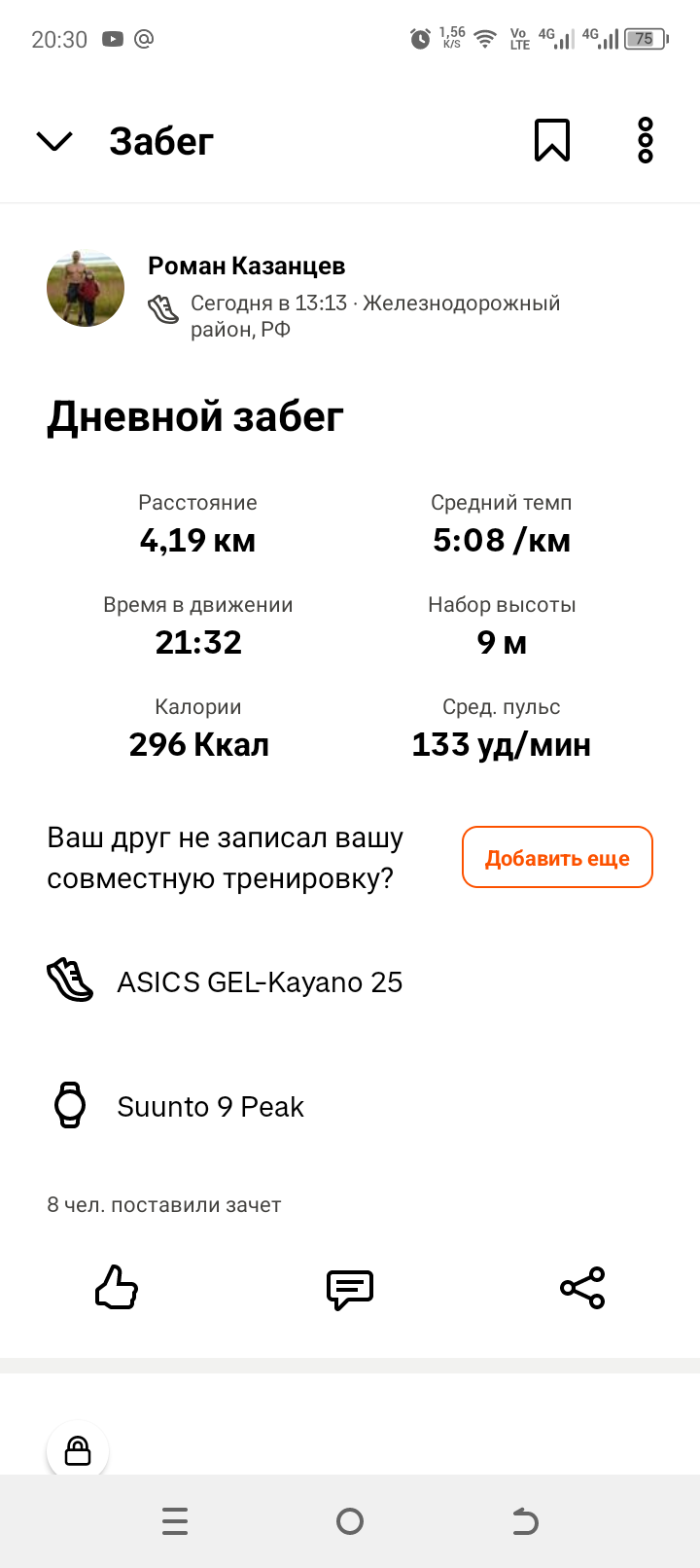Share this run activity
The width and height of the screenshot is (700, 1568).
click(582, 1289)
